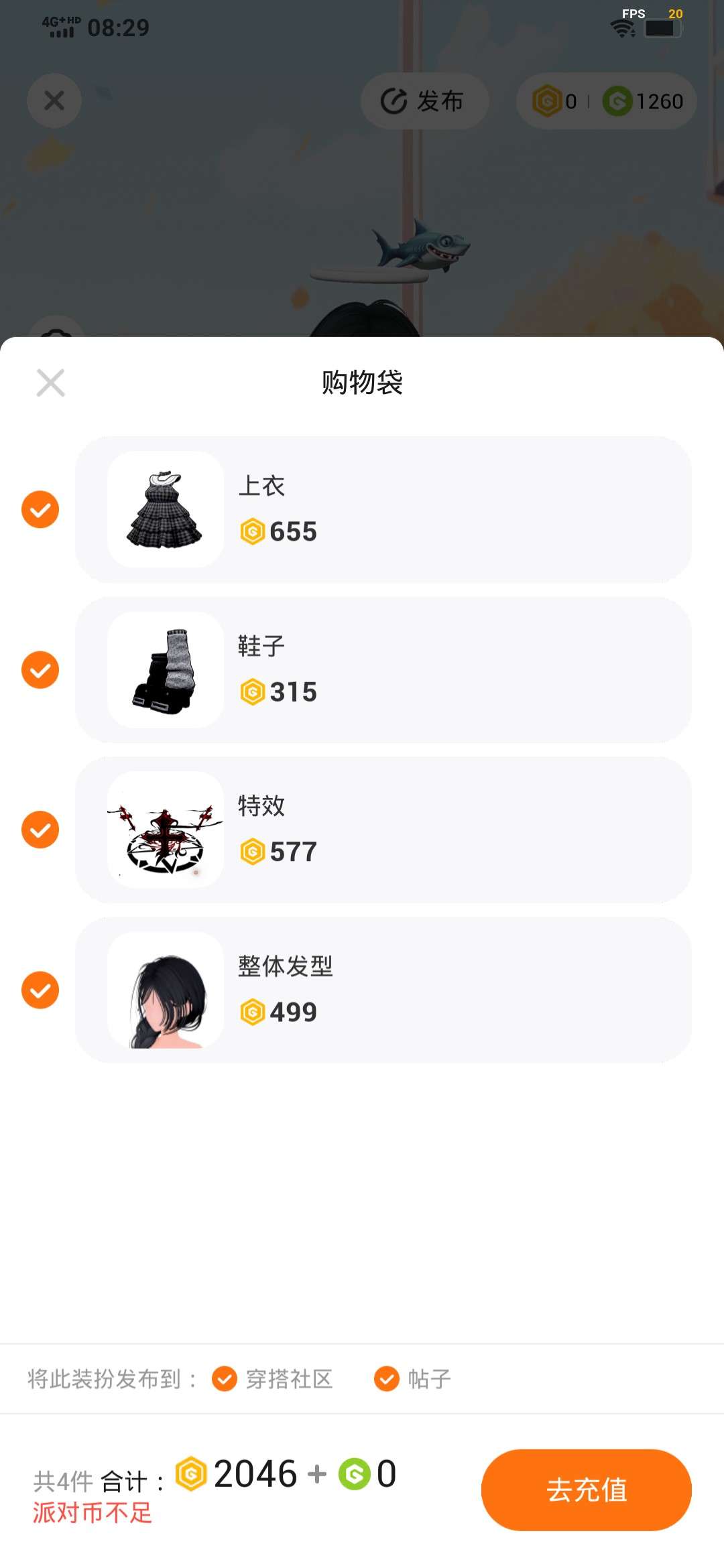Open the 鞋子 shoes item card
This screenshot has width=724, height=1568.
382,669
